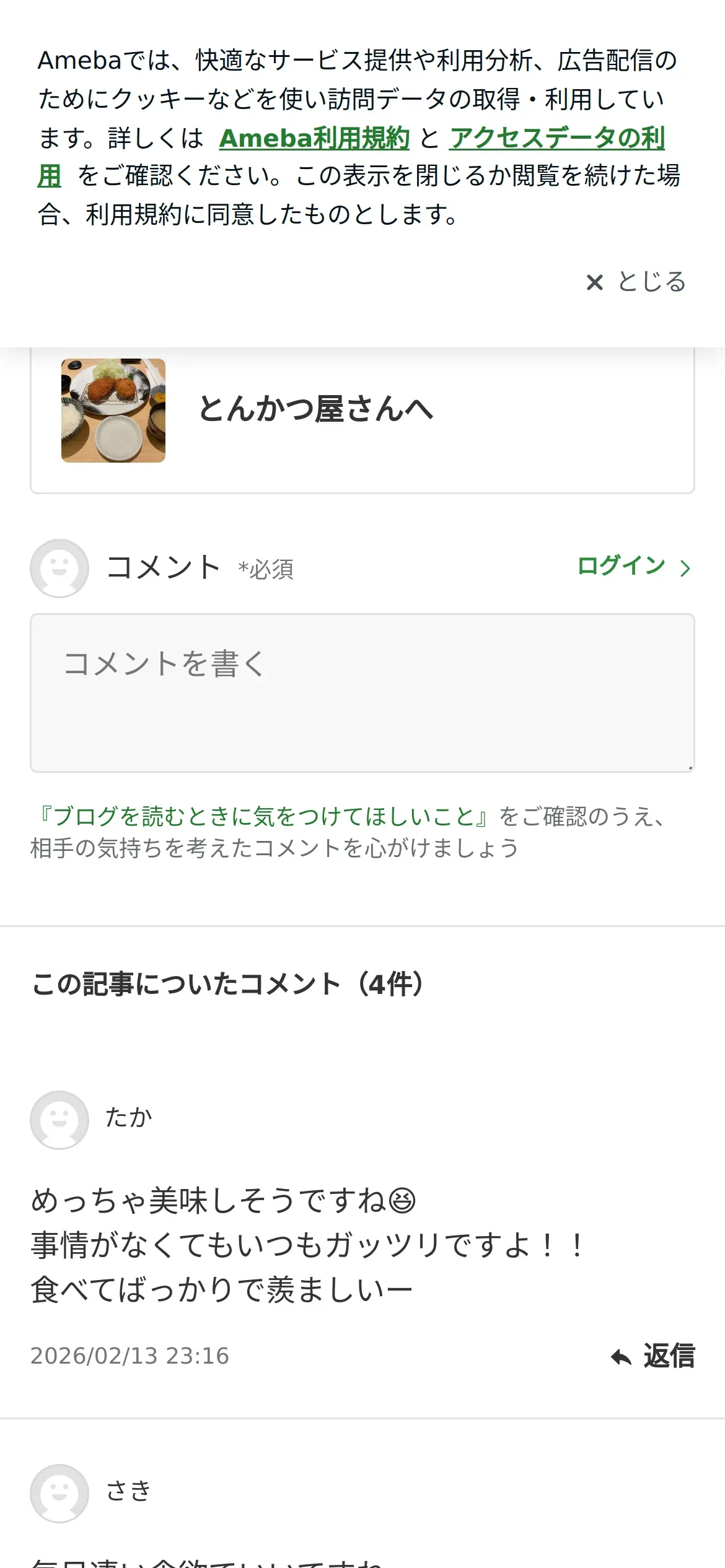View さき's profile avatar
The width and height of the screenshot is (725, 1568).
point(59,1493)
